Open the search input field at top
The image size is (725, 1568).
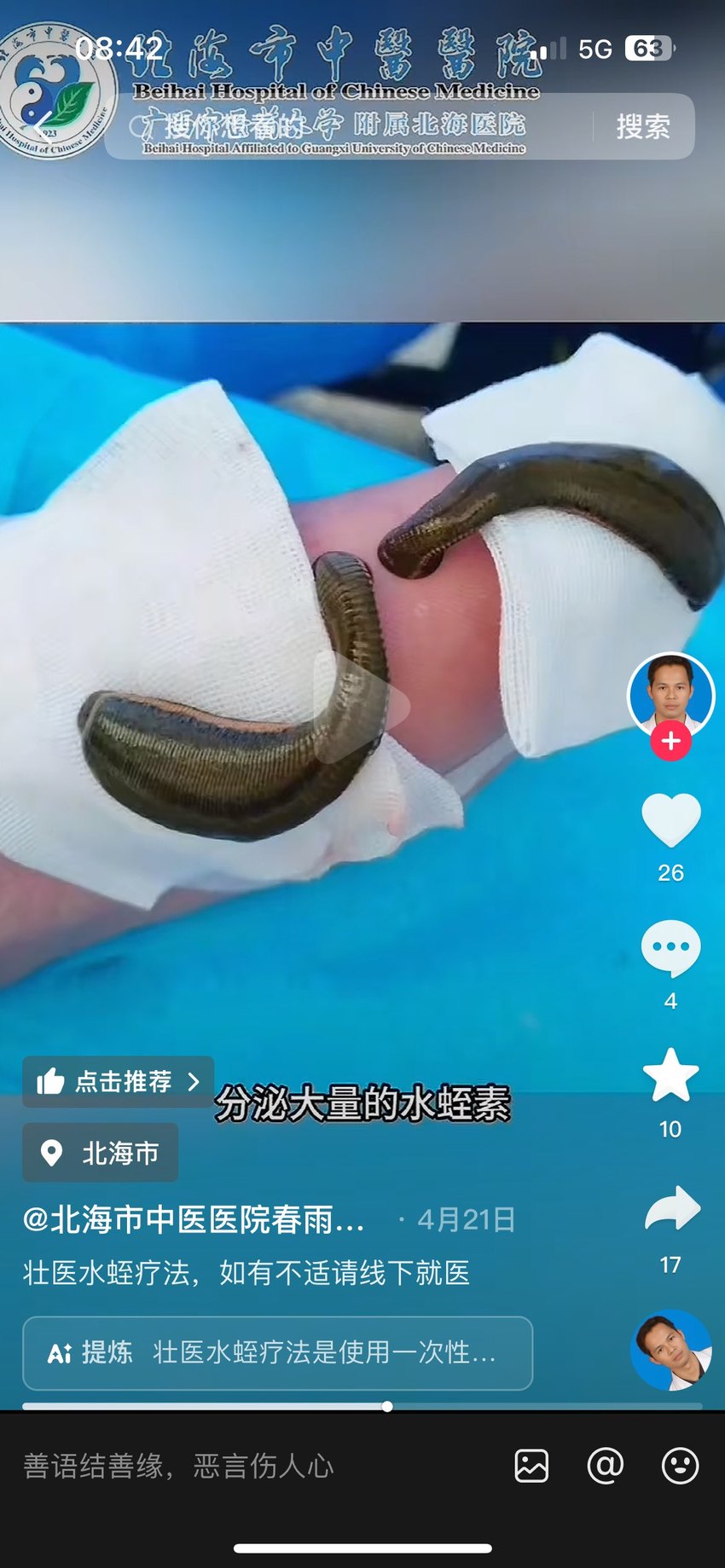350,127
